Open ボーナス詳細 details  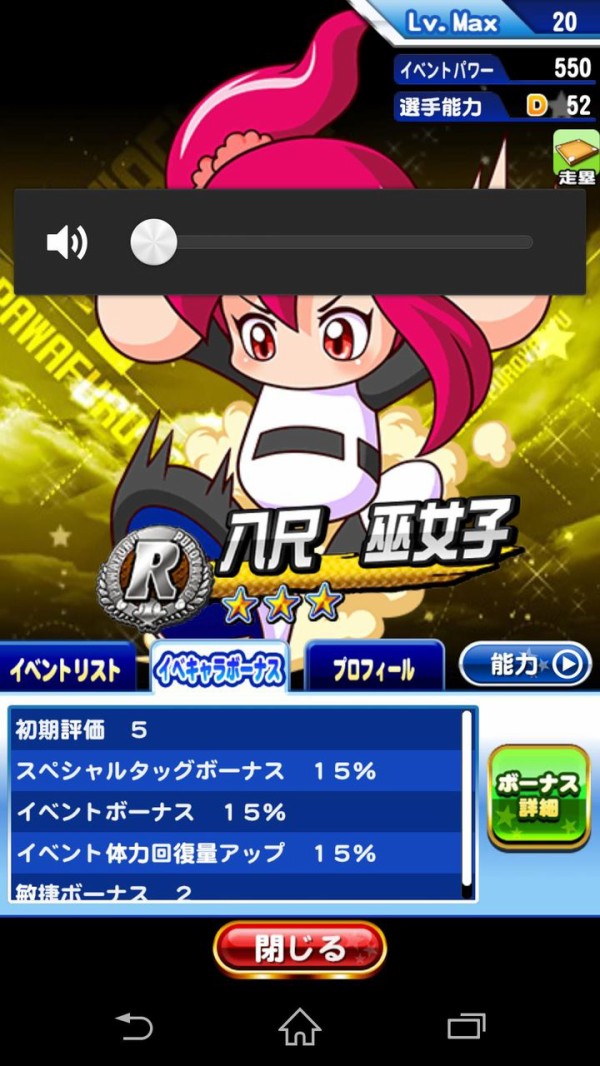coord(539,797)
